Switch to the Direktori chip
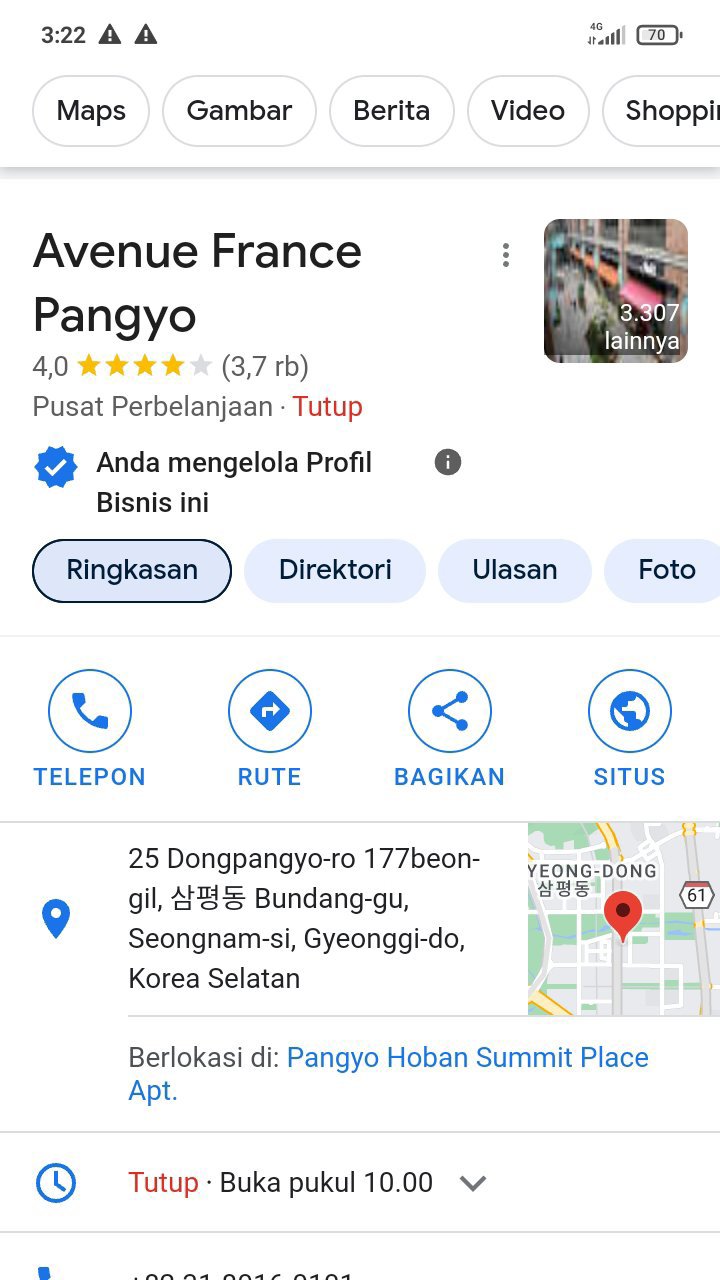The width and height of the screenshot is (720, 1280). [x=335, y=570]
